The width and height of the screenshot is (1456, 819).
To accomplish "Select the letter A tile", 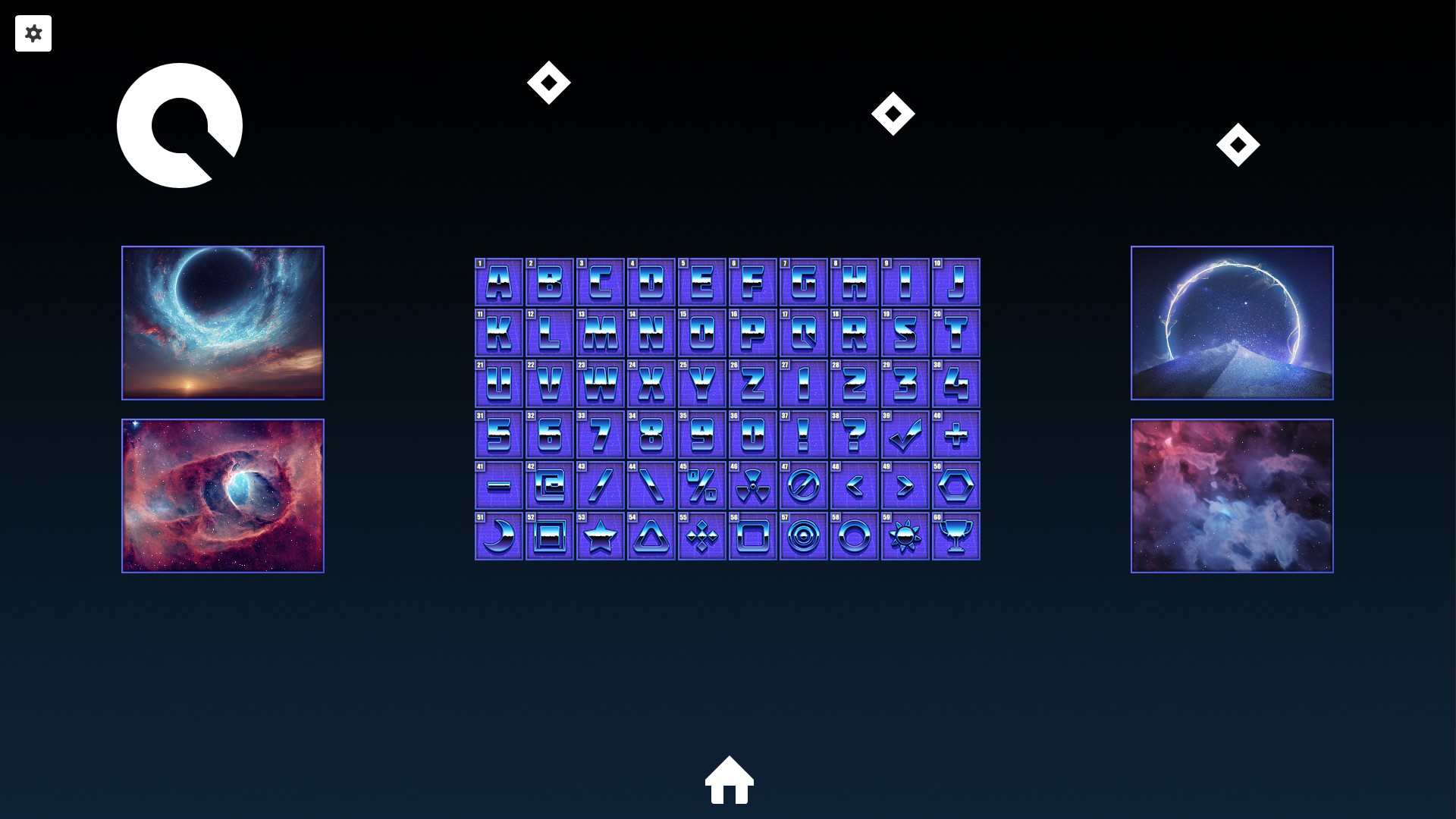I will 499,283.
